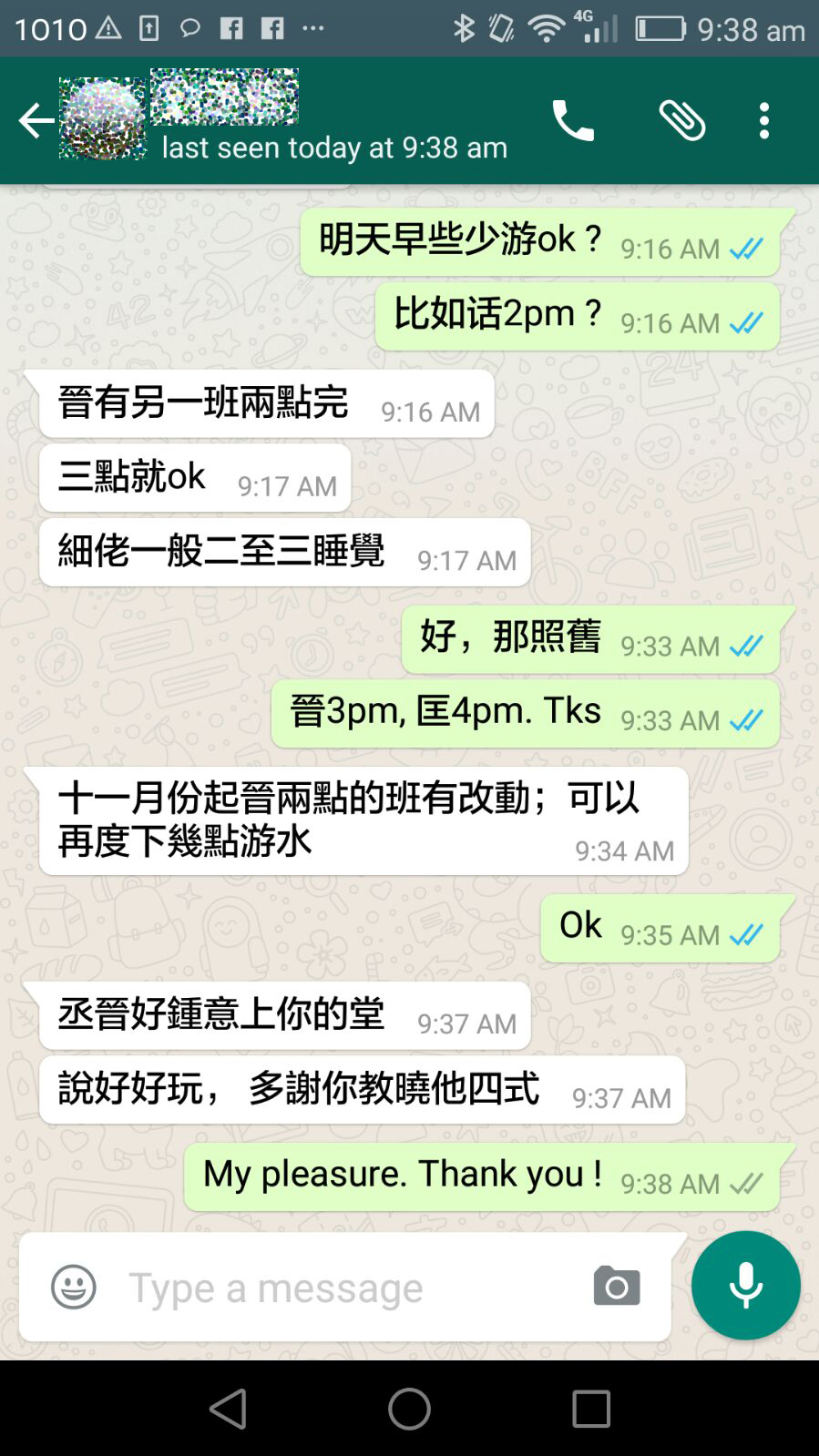Open the attachment paperclip menu
The height and width of the screenshot is (1456, 819).
coord(681,120)
